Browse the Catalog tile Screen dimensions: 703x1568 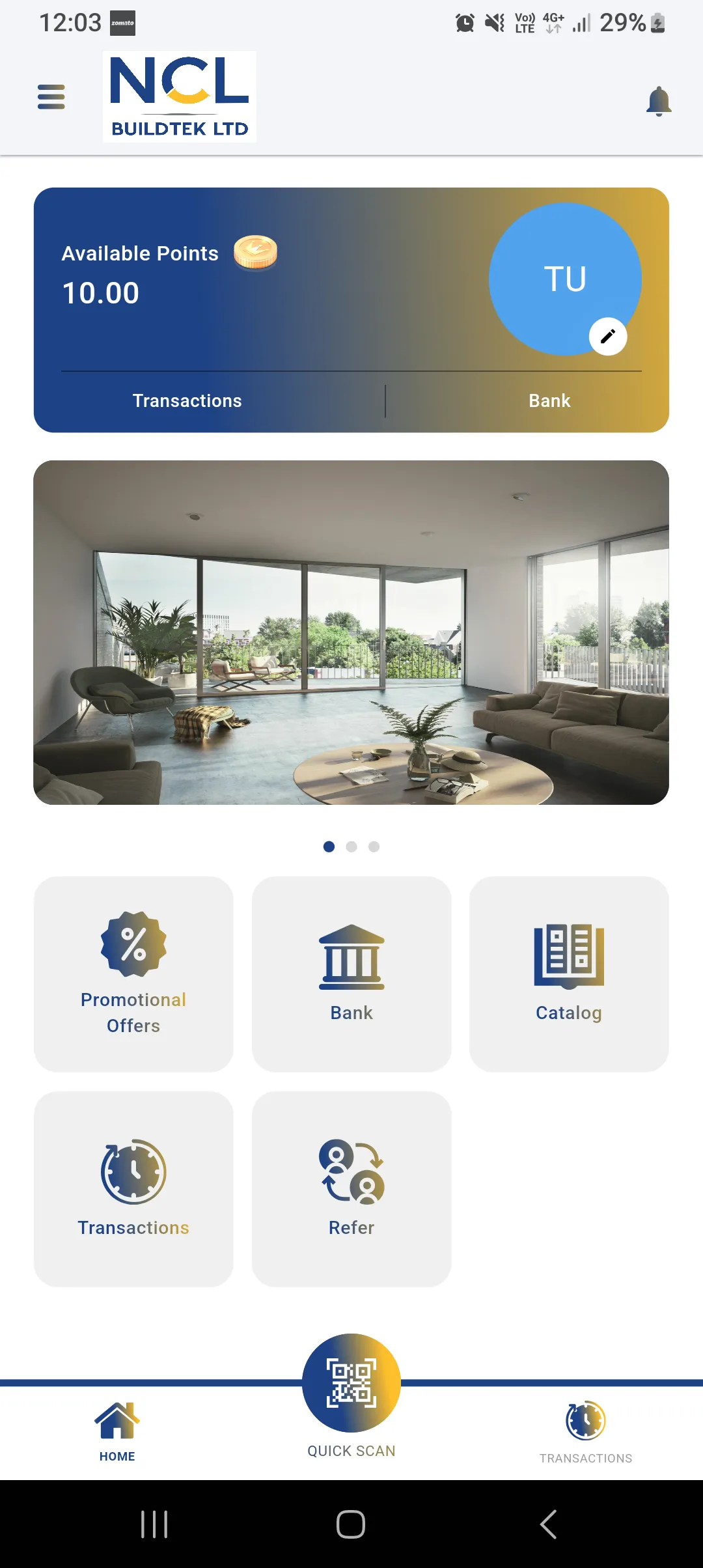(569, 973)
